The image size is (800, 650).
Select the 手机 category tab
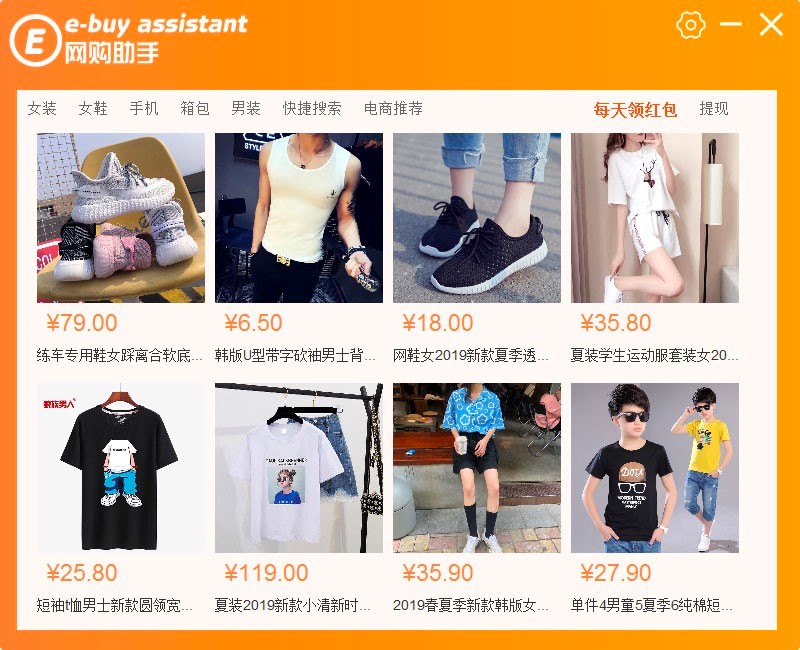[144, 109]
